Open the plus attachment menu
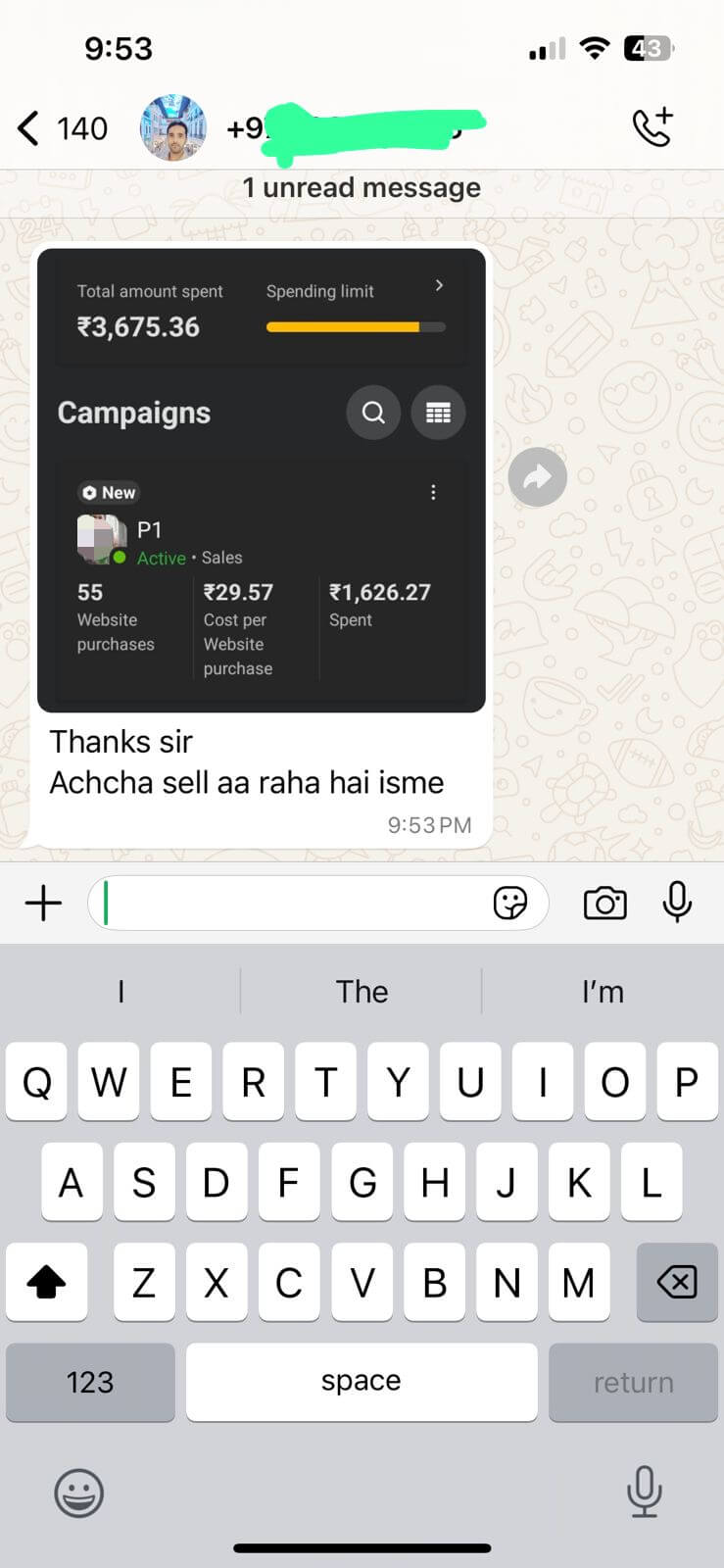 coord(43,903)
